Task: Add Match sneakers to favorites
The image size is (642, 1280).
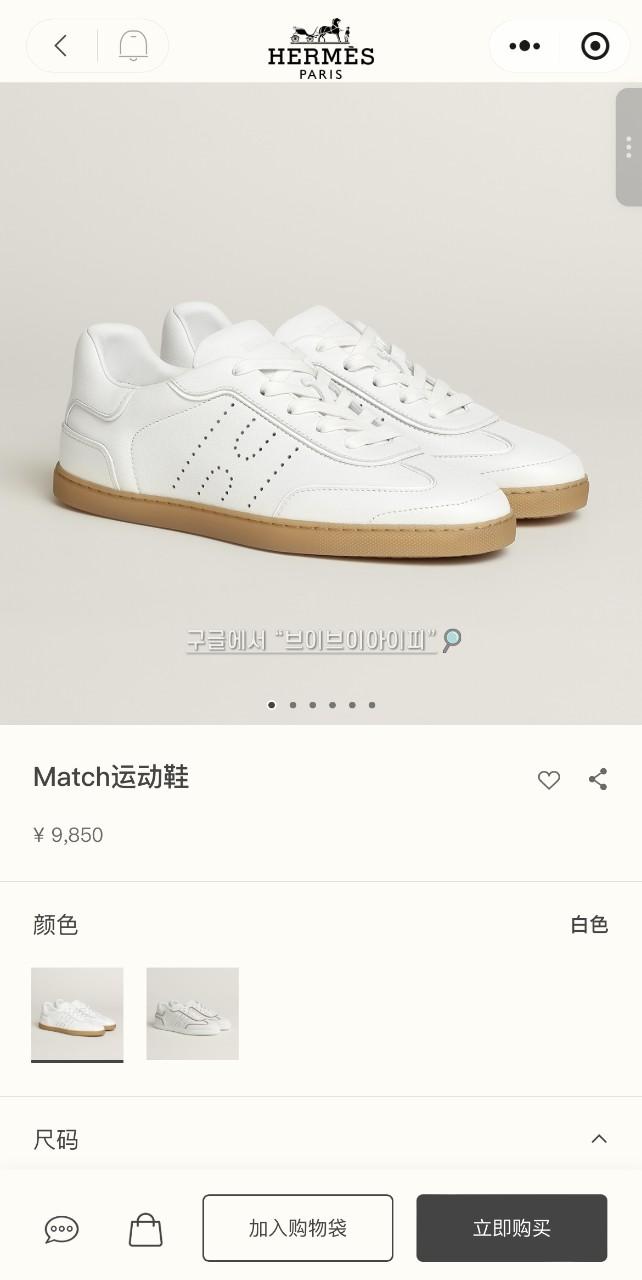Action: pyautogui.click(x=549, y=780)
